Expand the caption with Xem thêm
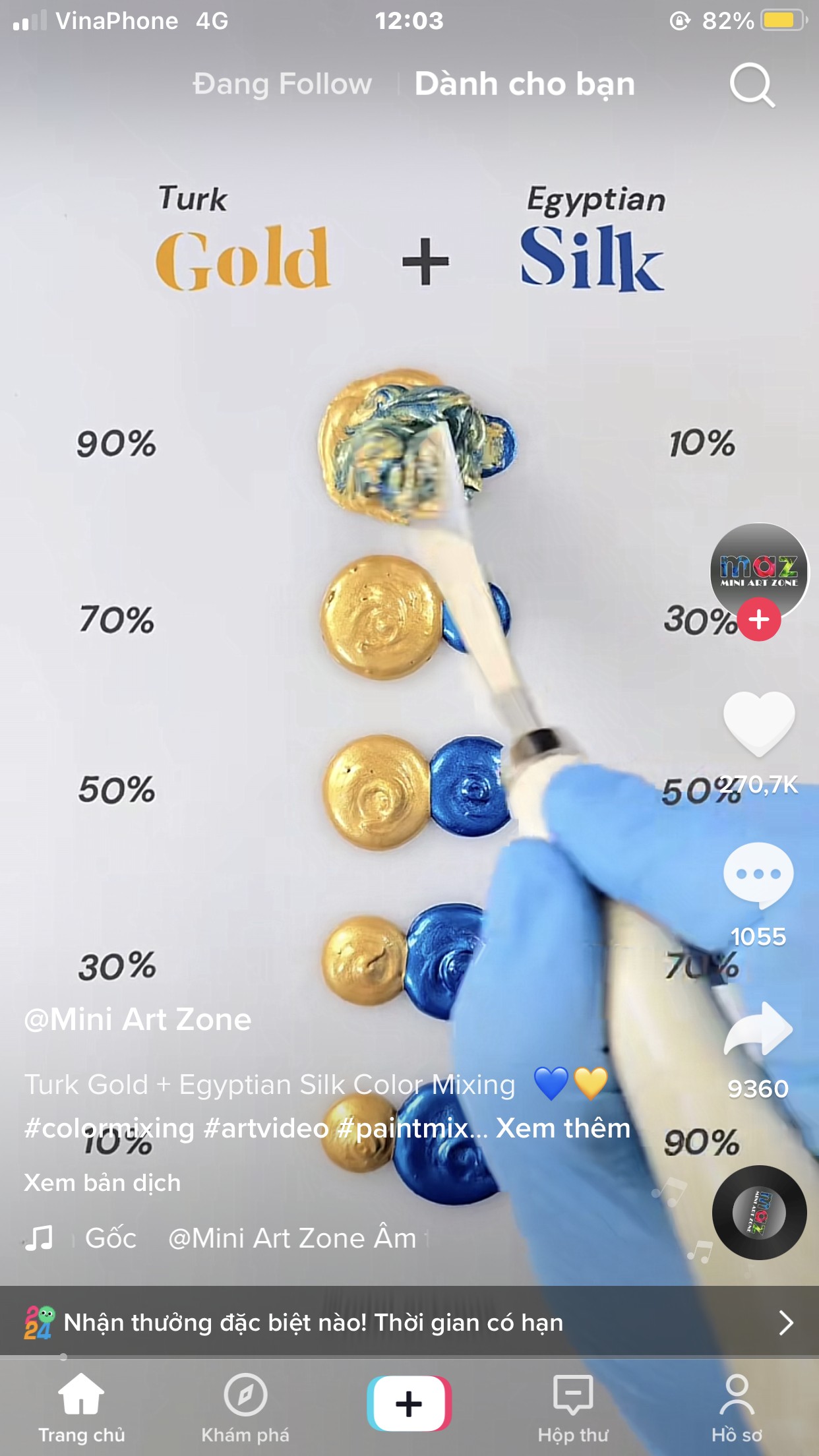The width and height of the screenshot is (819, 1456). coord(563,1128)
